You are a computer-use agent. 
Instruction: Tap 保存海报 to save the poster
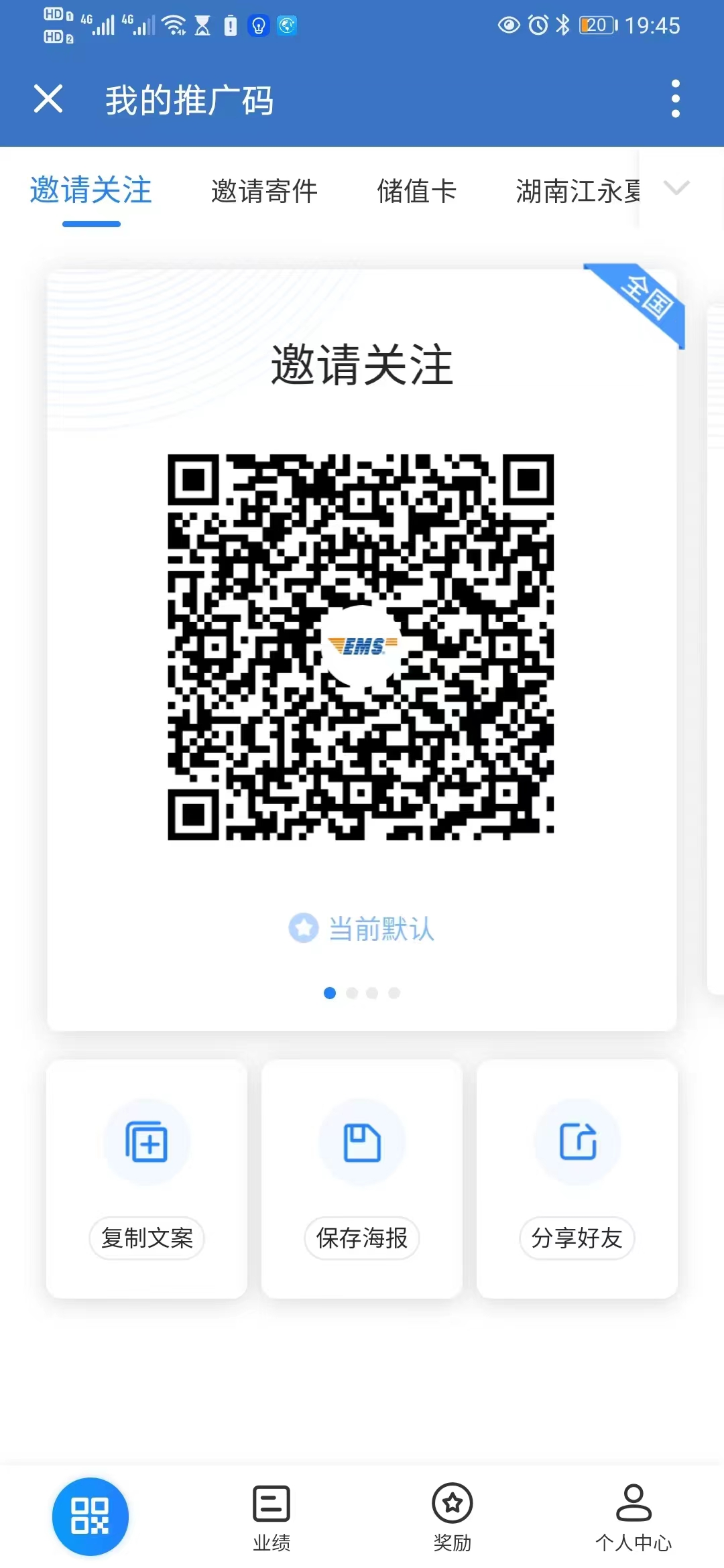point(362,1179)
